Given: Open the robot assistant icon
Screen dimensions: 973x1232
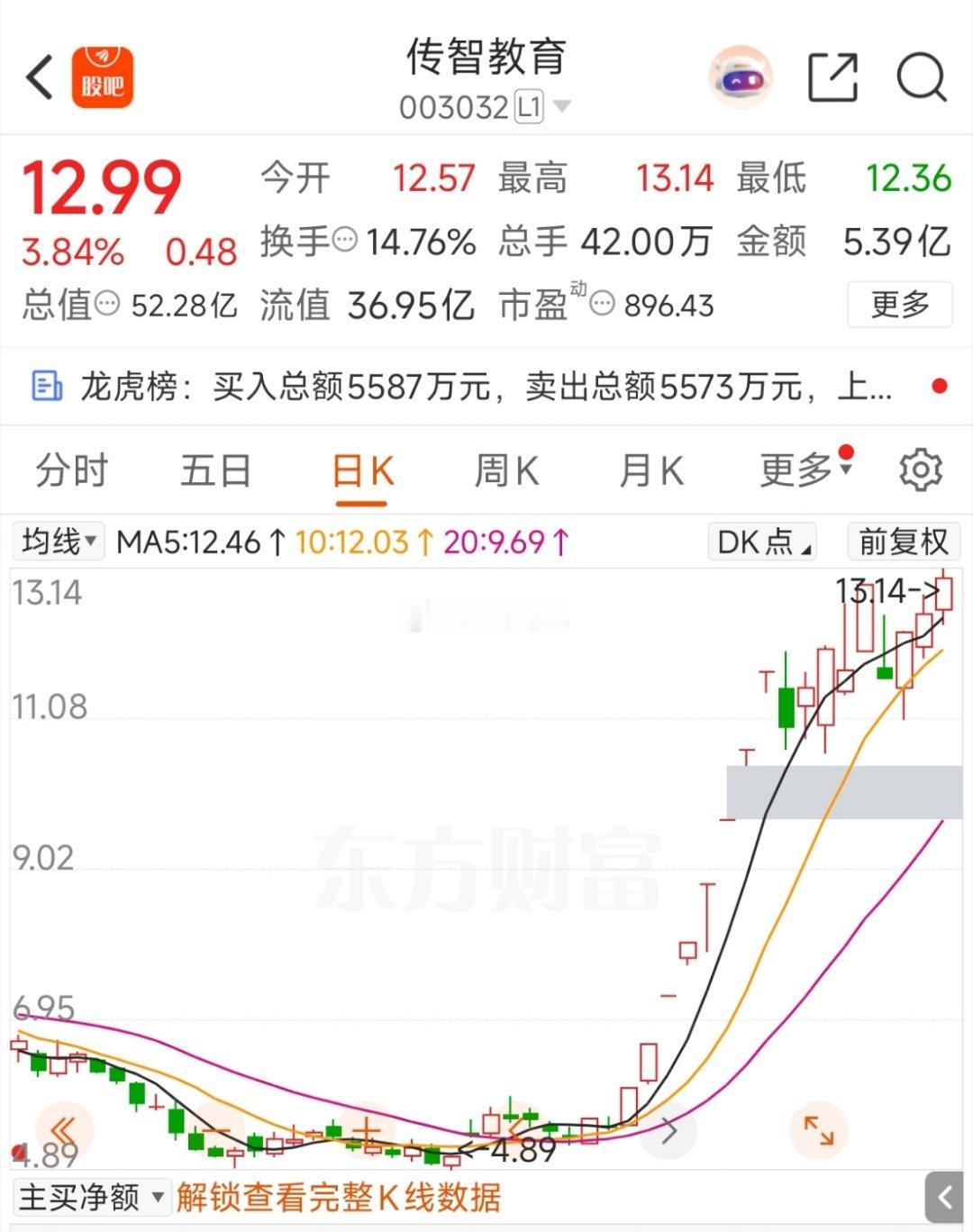Looking at the screenshot, I should [741, 77].
